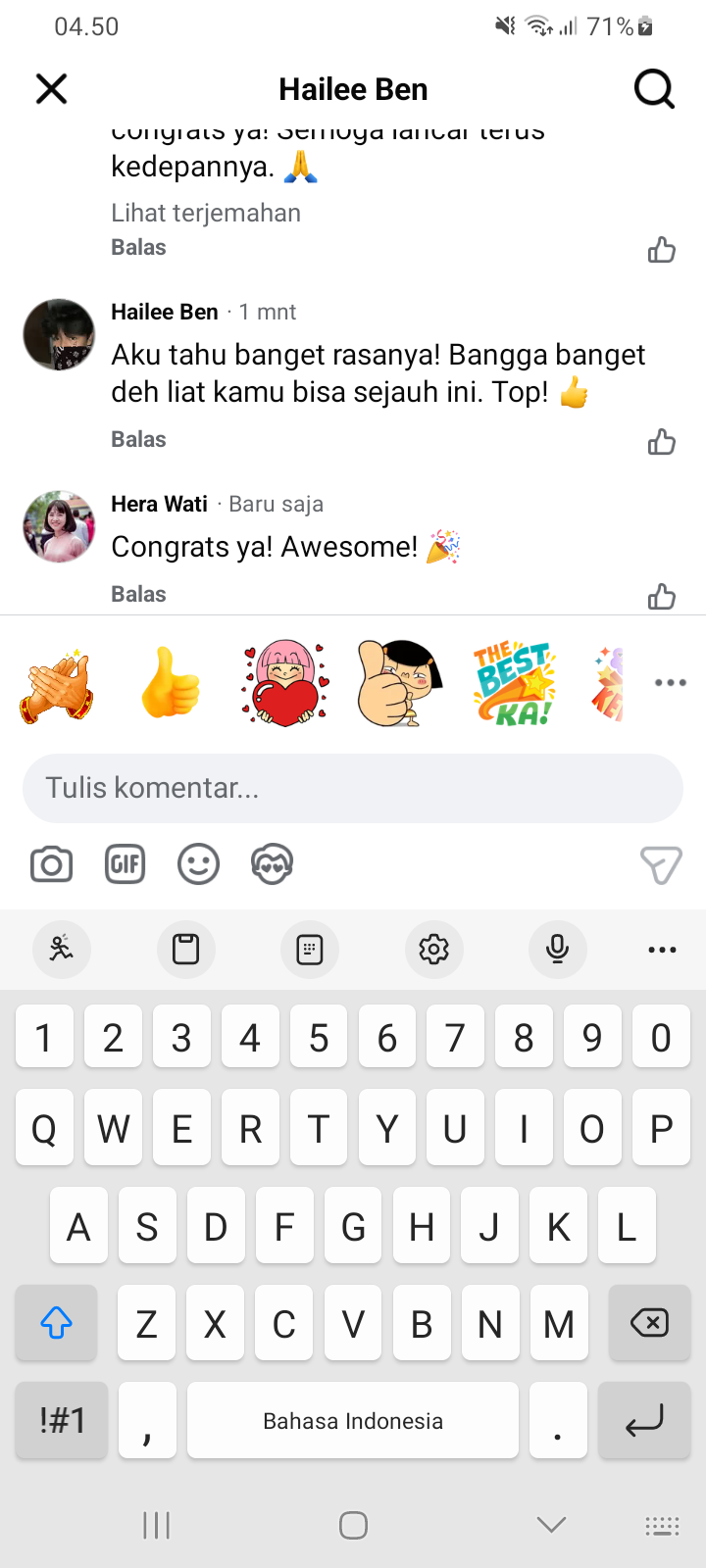Show more sticker suggestions

(x=671, y=683)
